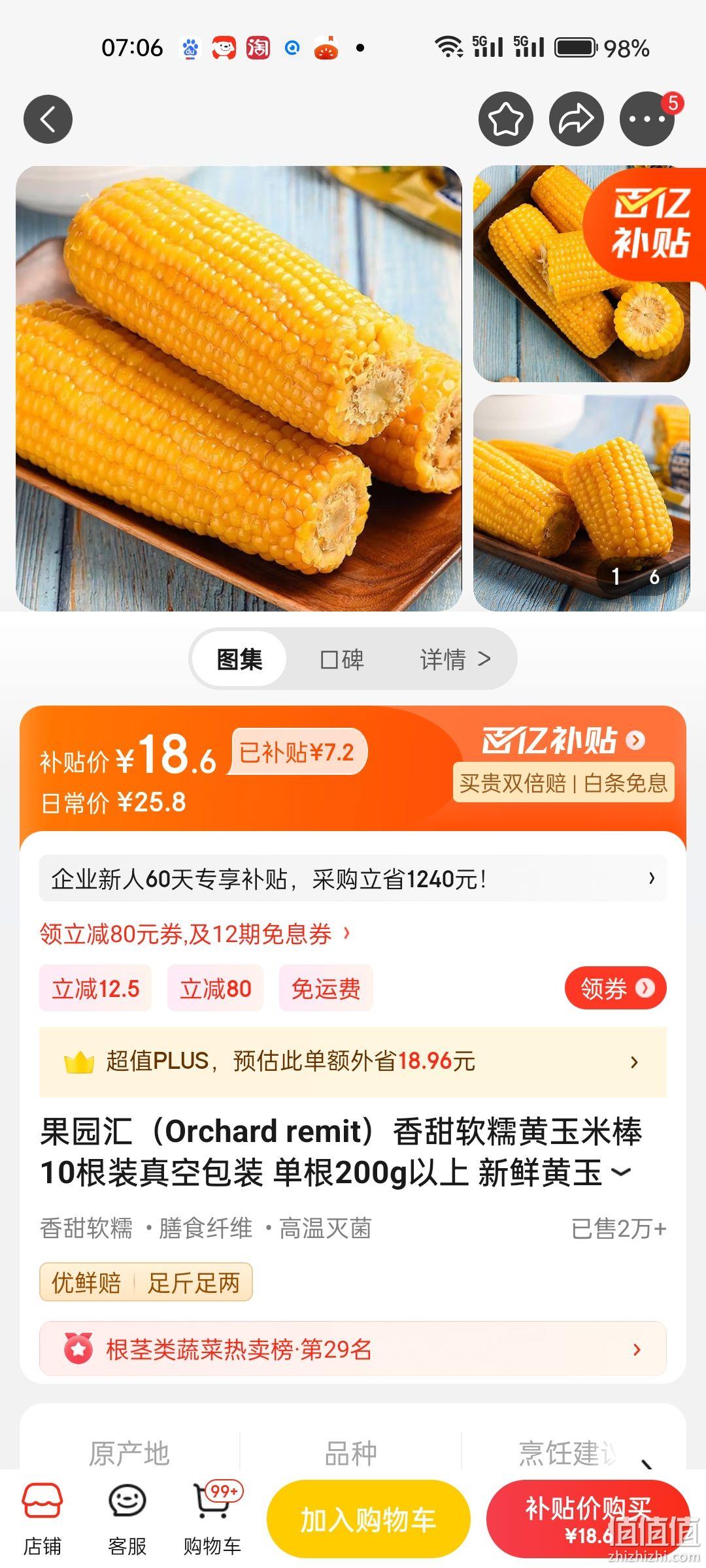Open the three-dot overflow menu
This screenshot has width=706, height=1568.
pos(647,119)
